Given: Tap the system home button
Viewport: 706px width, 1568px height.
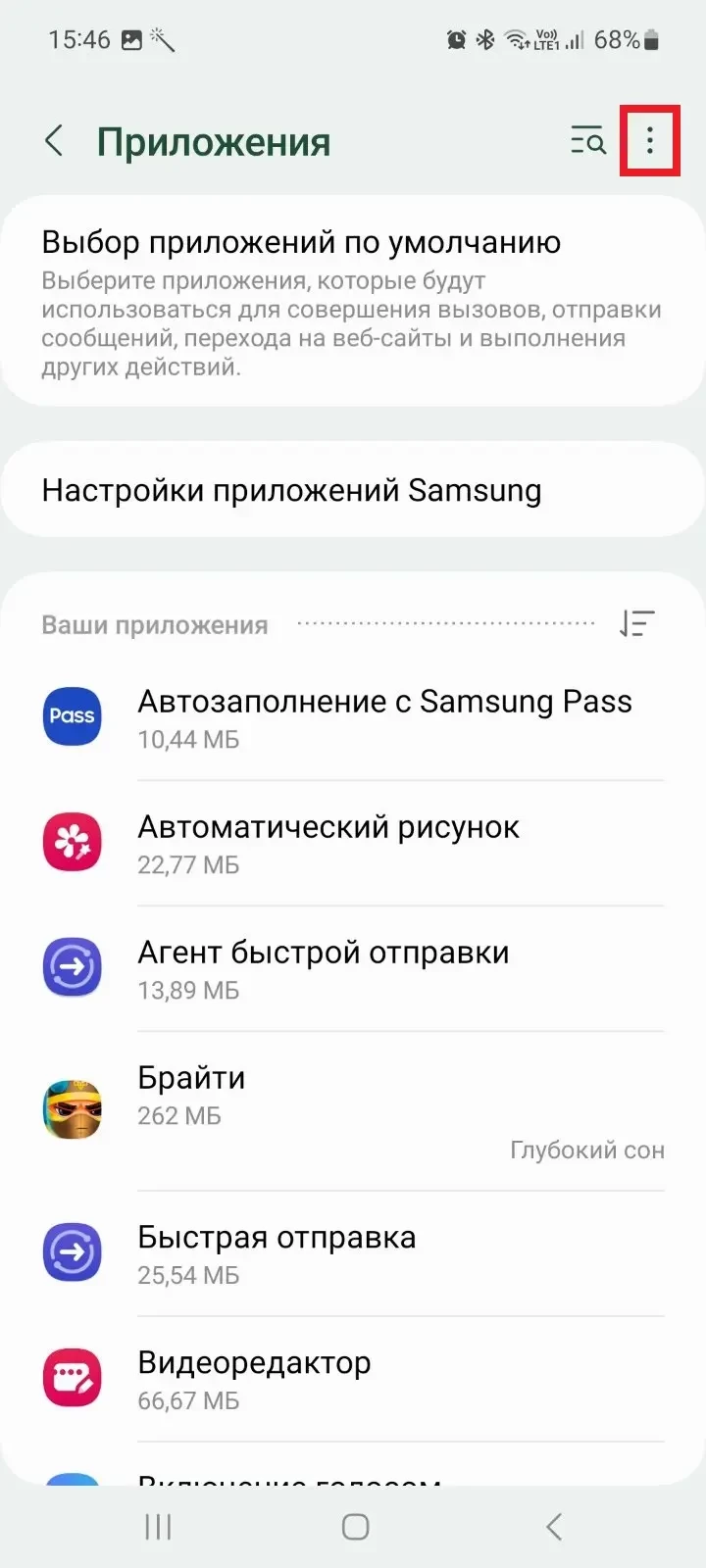Looking at the screenshot, I should [355, 1526].
